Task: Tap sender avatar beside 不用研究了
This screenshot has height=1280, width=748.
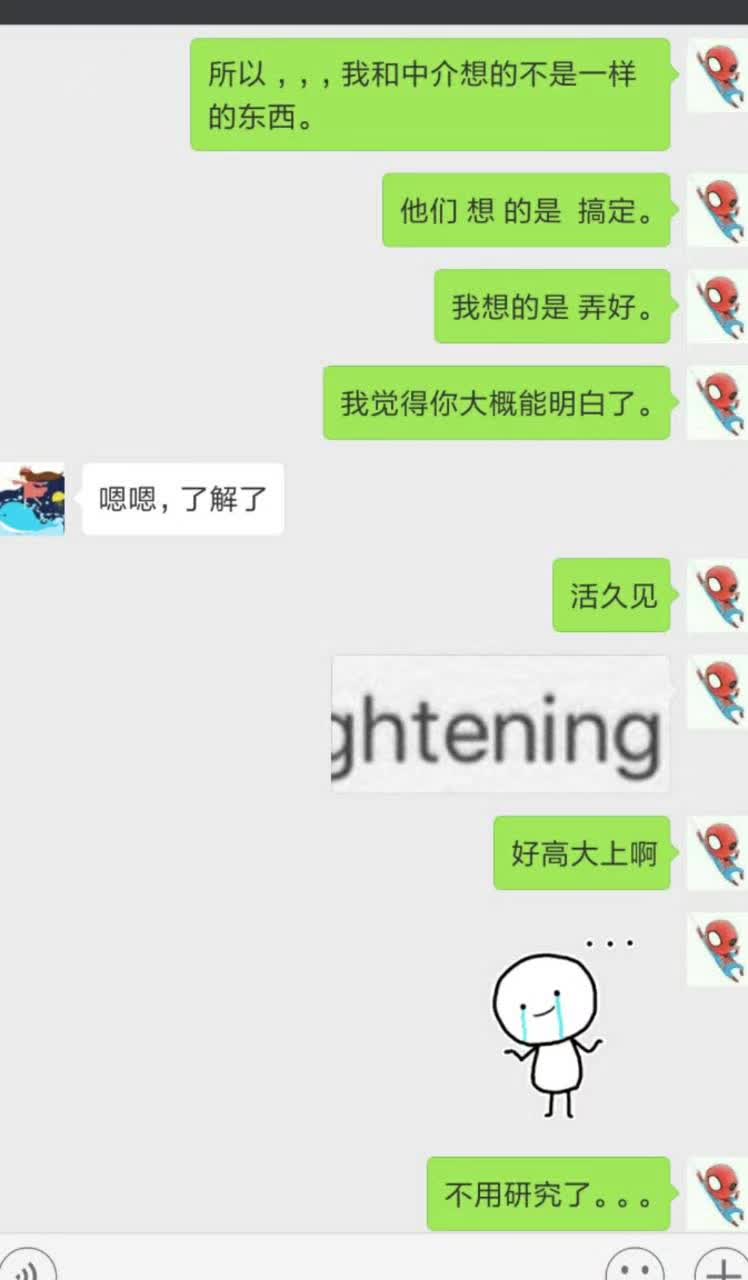Action: pyautogui.click(x=717, y=1194)
